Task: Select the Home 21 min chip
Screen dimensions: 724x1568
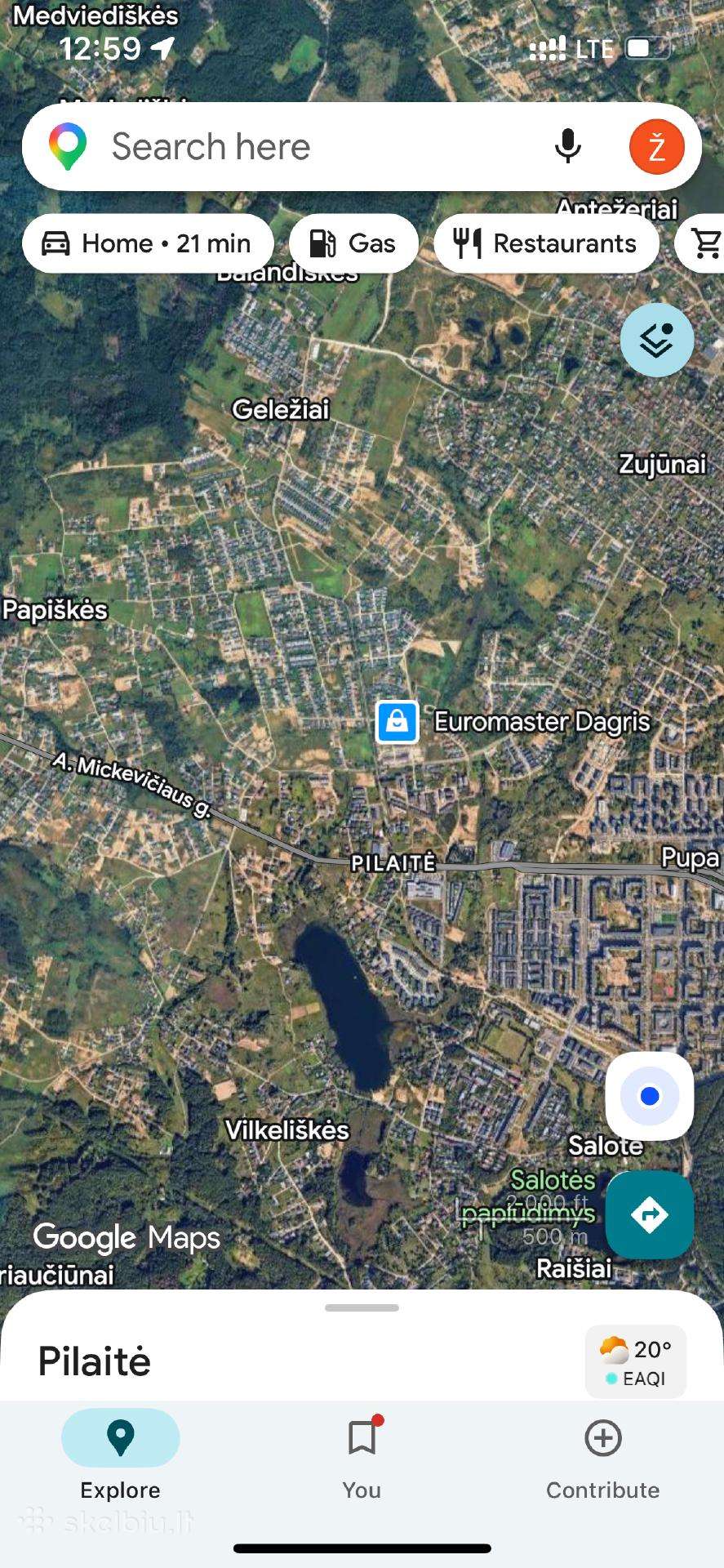Action: [148, 243]
